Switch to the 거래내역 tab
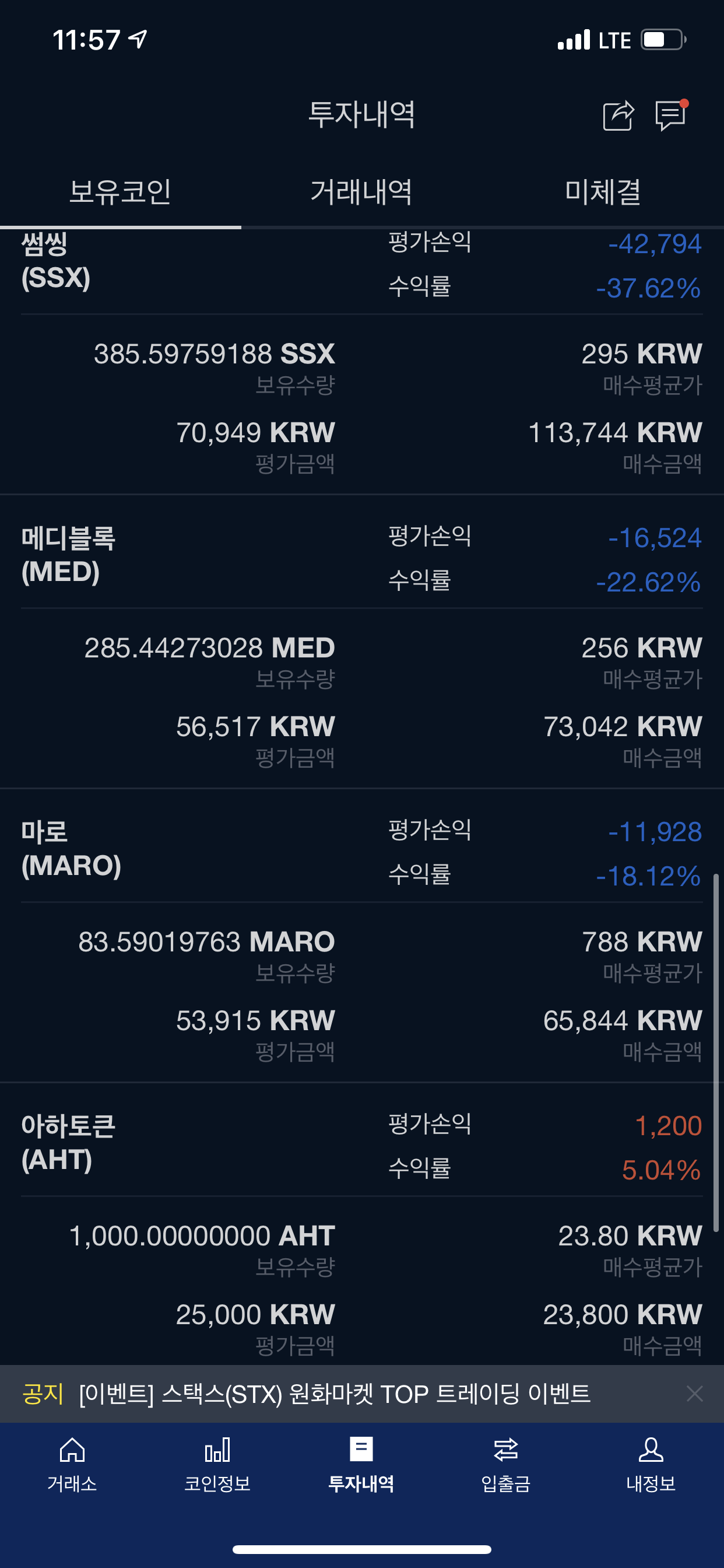The width and height of the screenshot is (724, 1568). click(361, 192)
